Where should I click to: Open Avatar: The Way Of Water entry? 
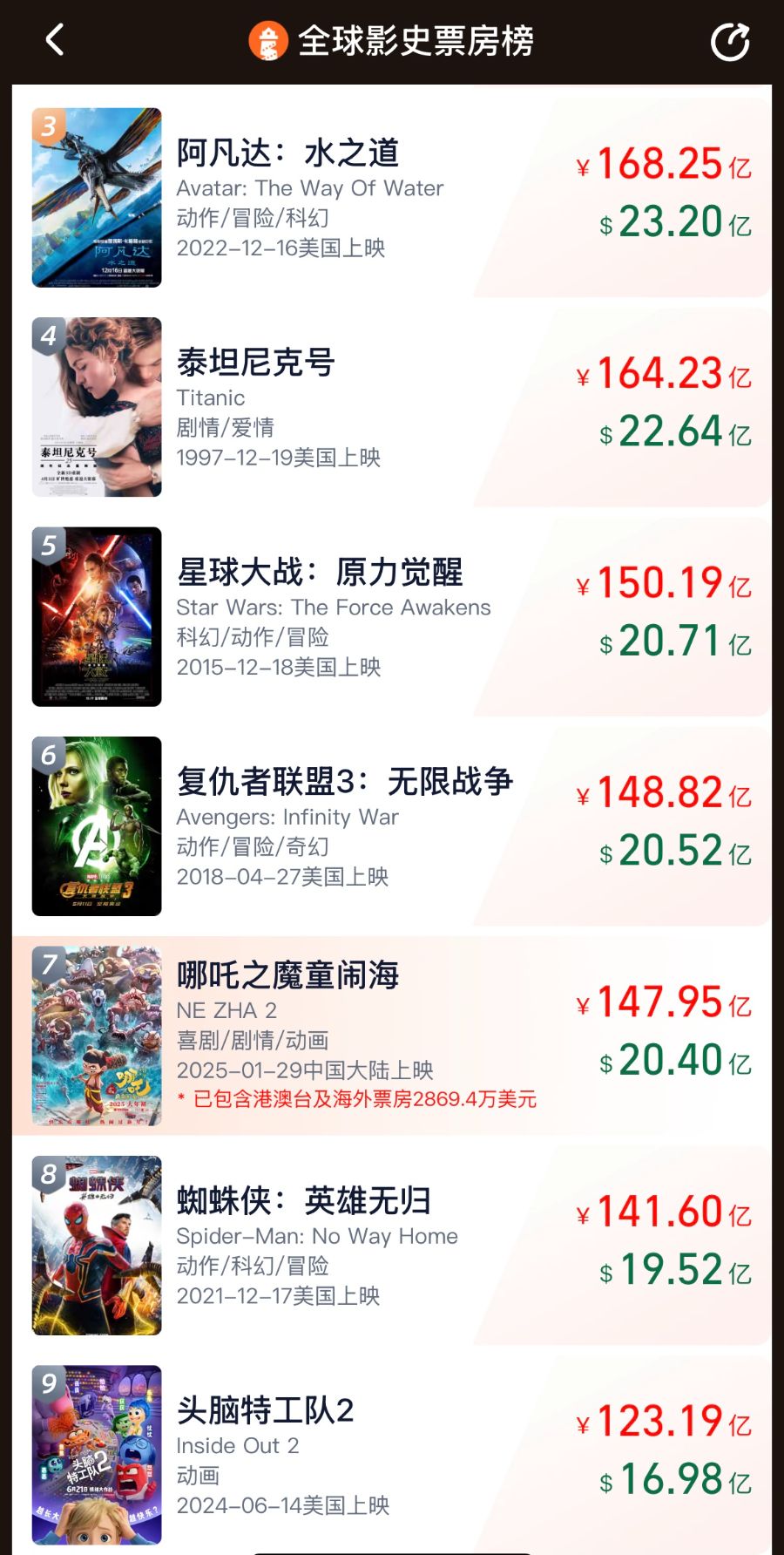[392, 197]
